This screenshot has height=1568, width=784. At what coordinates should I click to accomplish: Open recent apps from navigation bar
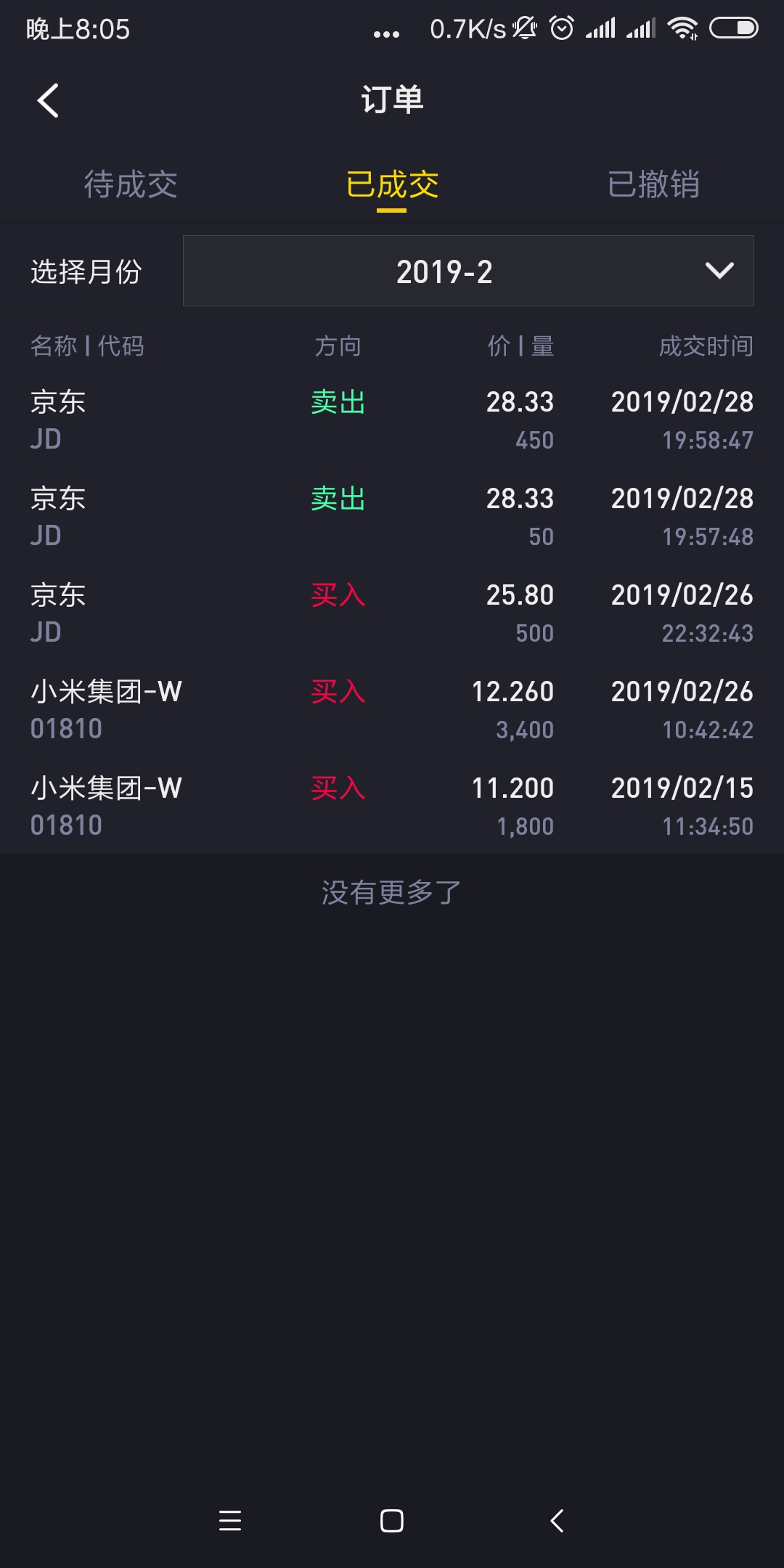(230, 1521)
